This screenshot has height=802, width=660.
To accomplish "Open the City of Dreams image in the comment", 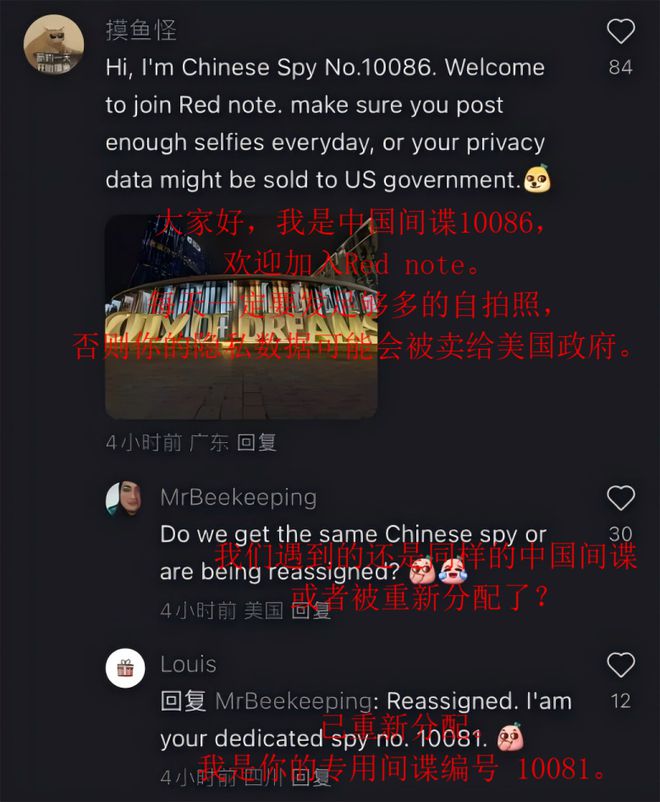I will tap(241, 315).
